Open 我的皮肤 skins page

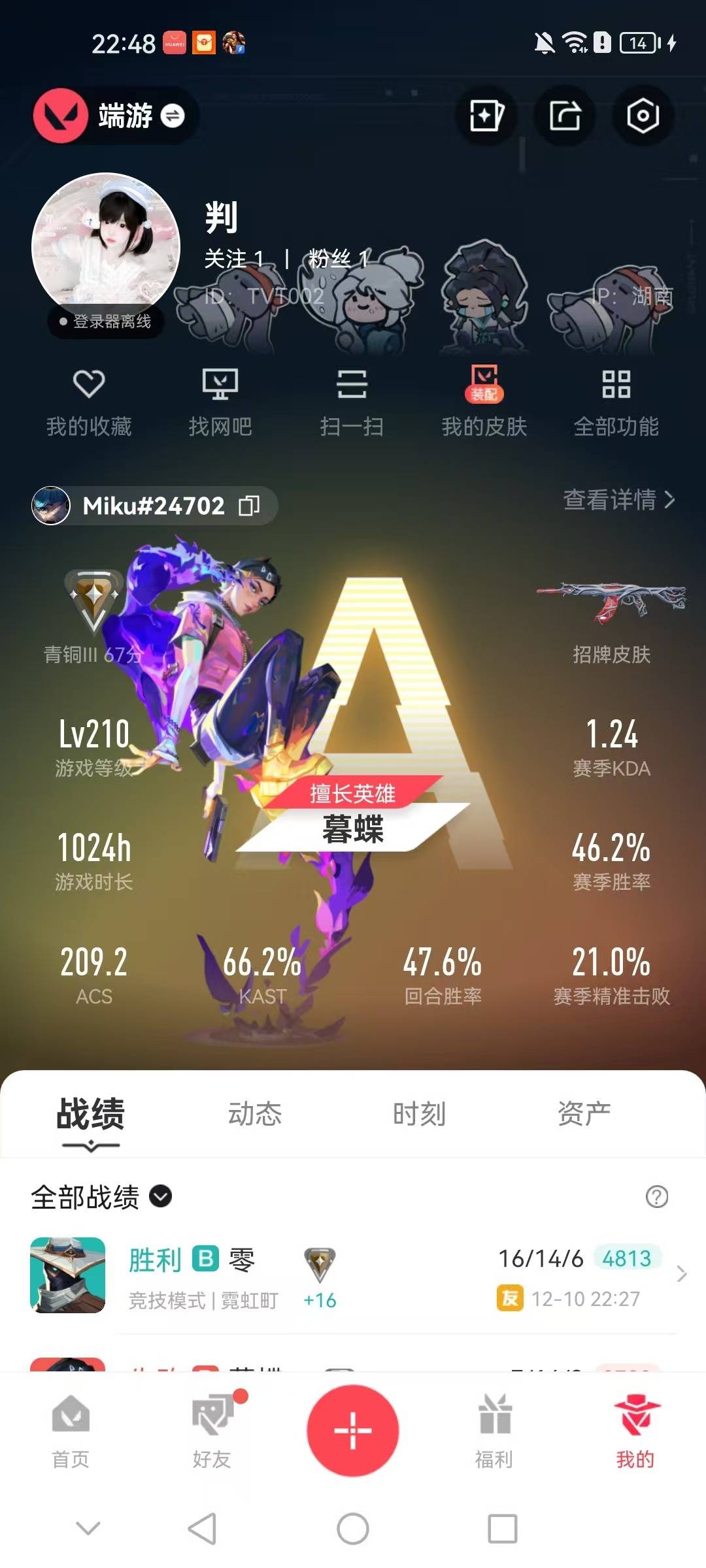484,400
